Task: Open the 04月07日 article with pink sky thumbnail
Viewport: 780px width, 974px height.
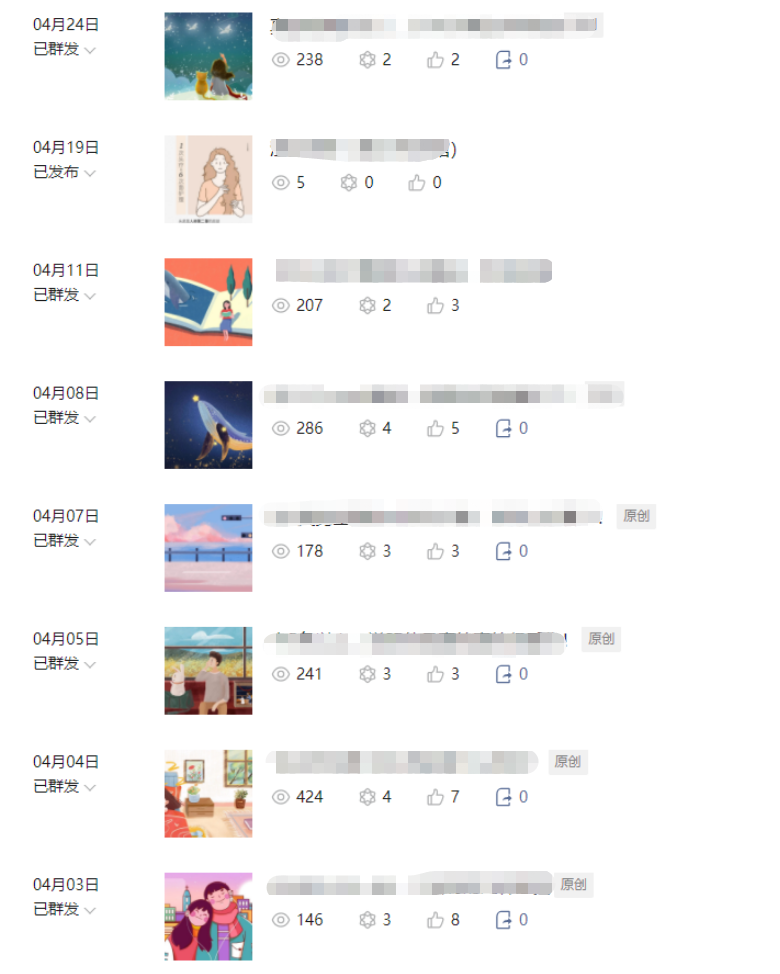Action: (x=208, y=548)
